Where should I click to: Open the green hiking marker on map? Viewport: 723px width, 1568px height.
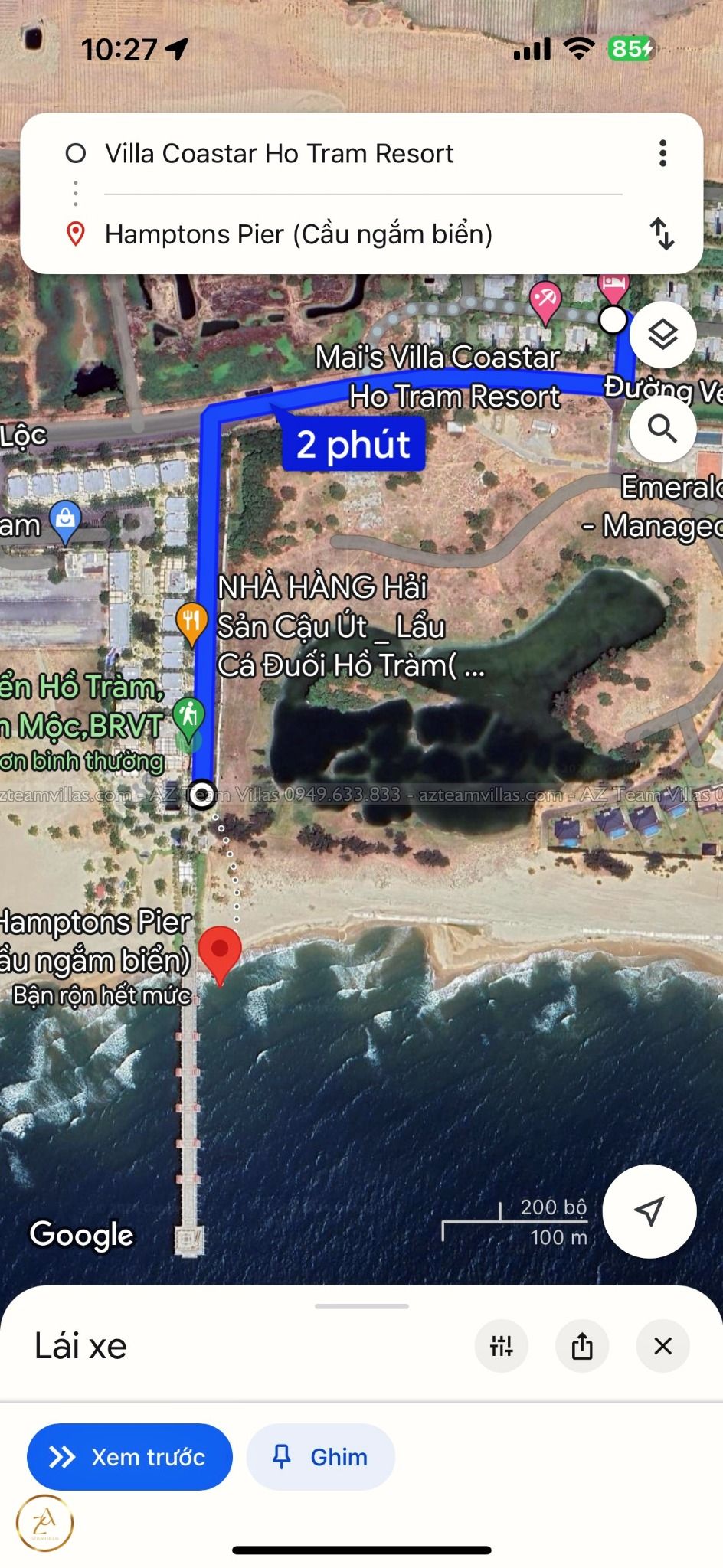188,715
